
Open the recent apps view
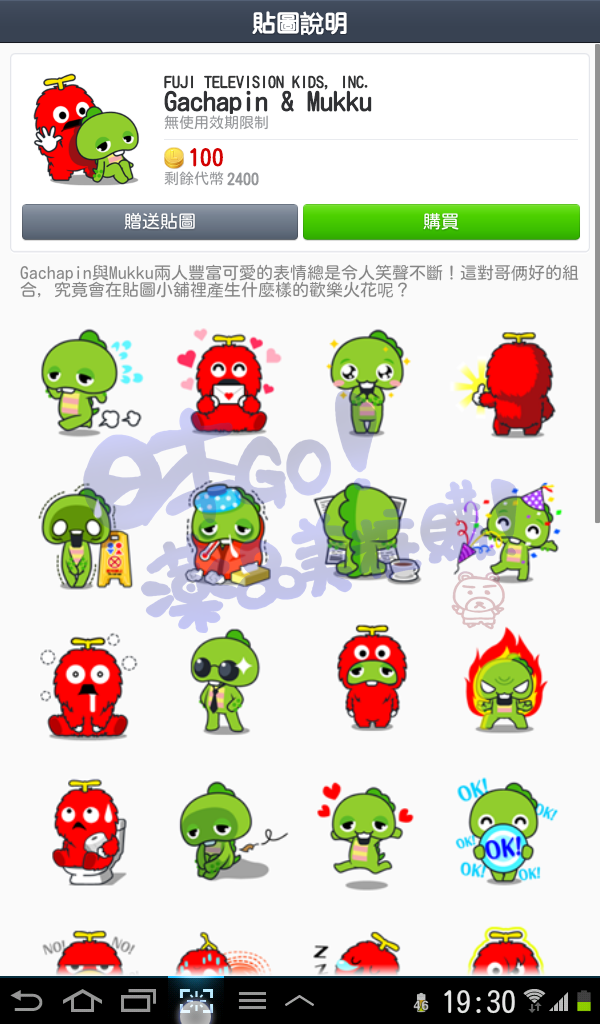(x=139, y=1000)
